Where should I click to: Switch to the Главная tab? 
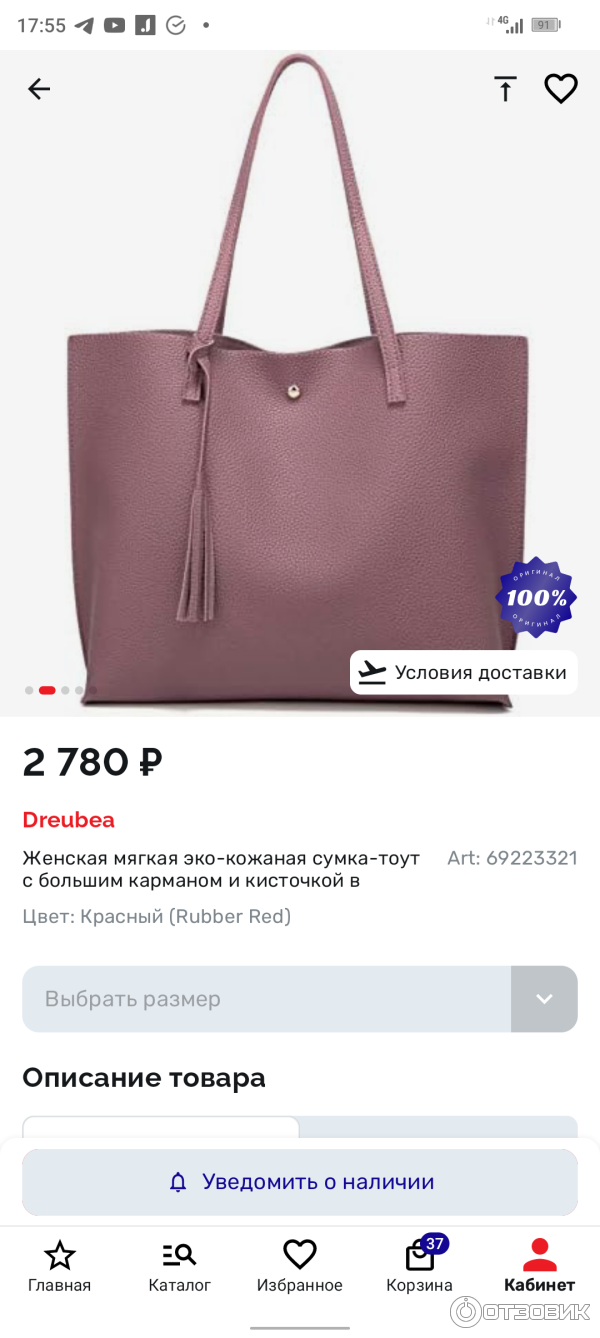click(x=59, y=1267)
